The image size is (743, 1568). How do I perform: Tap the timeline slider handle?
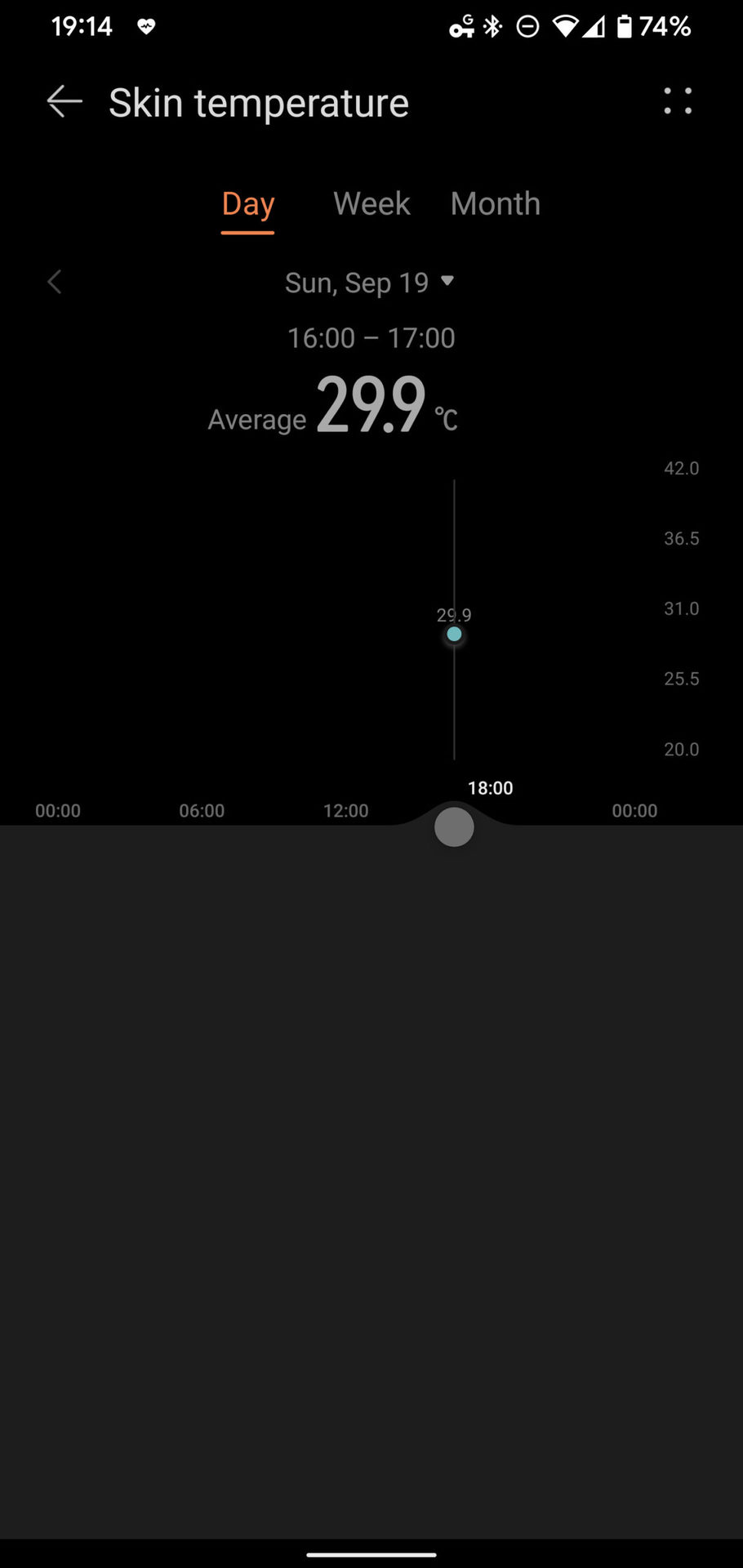click(x=454, y=827)
